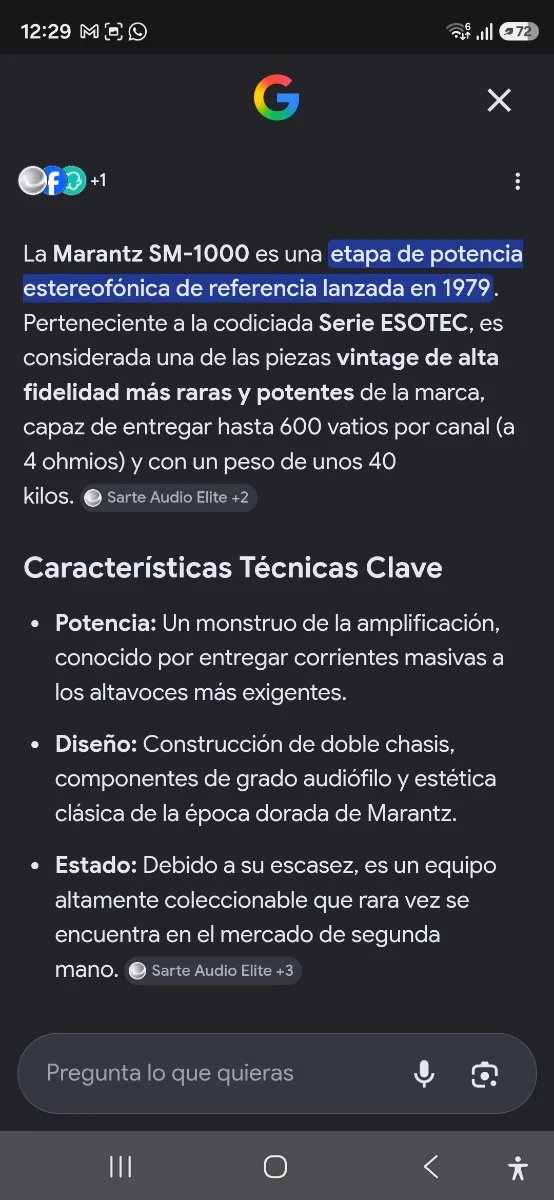Go to the home screen
Screen dimensions: 554x1200
(276, 1166)
